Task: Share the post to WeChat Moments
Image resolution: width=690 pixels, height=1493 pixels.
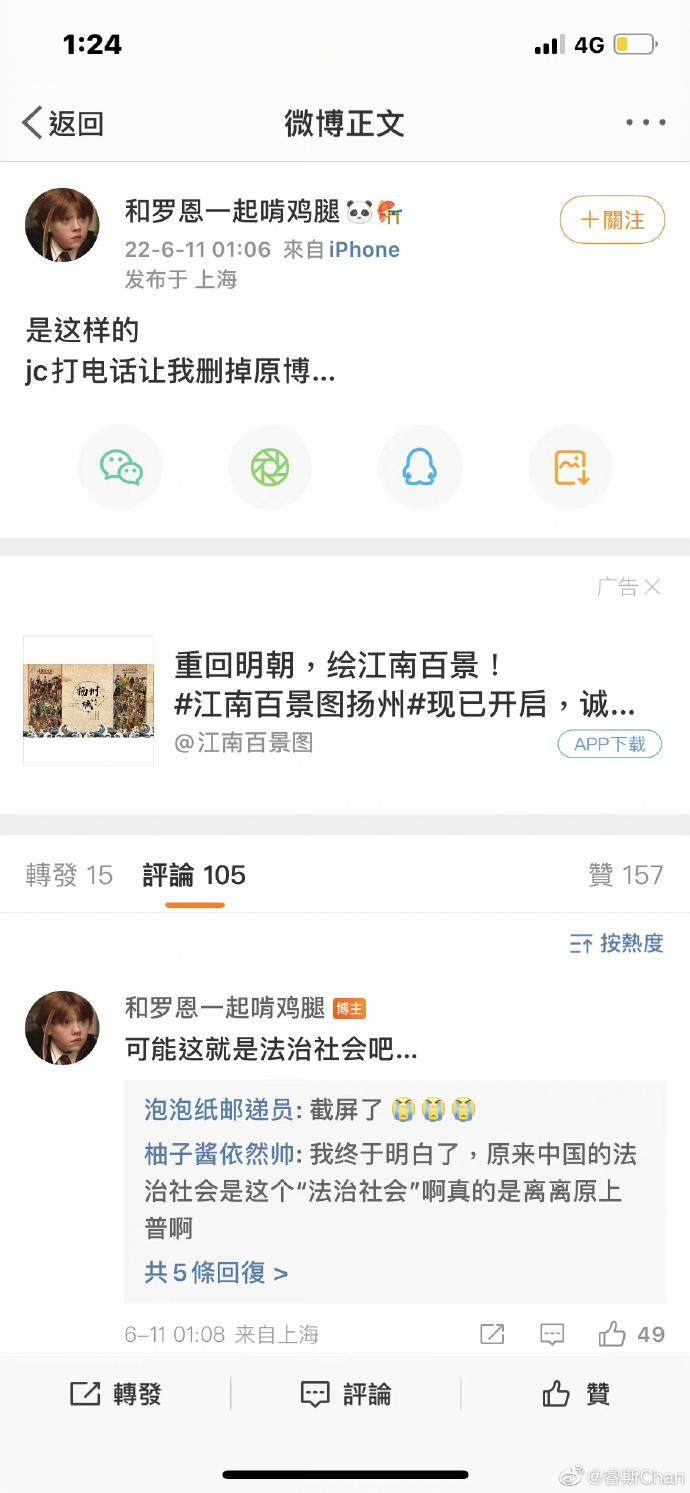Action: coord(270,467)
